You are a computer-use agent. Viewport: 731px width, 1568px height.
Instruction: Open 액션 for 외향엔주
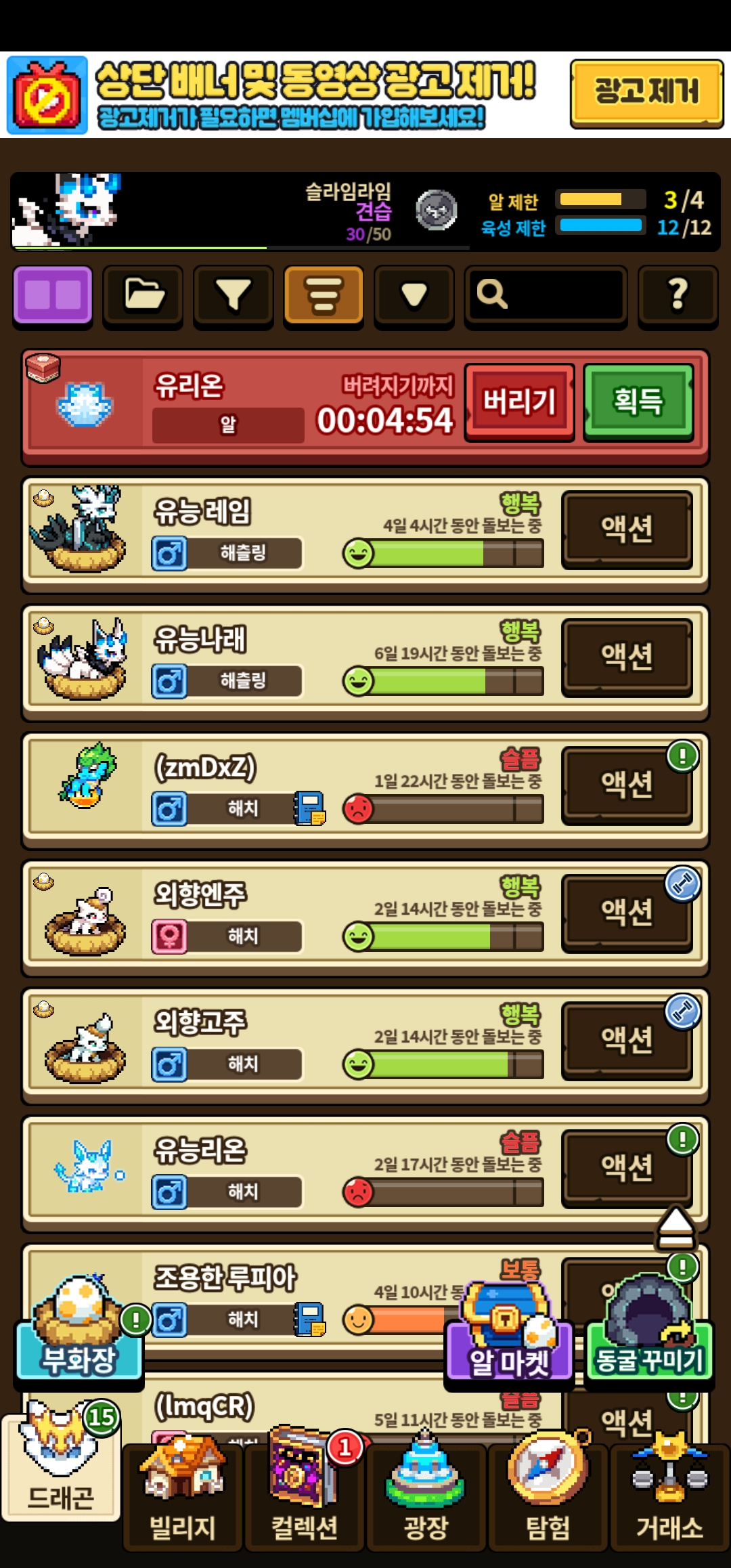pos(627,912)
